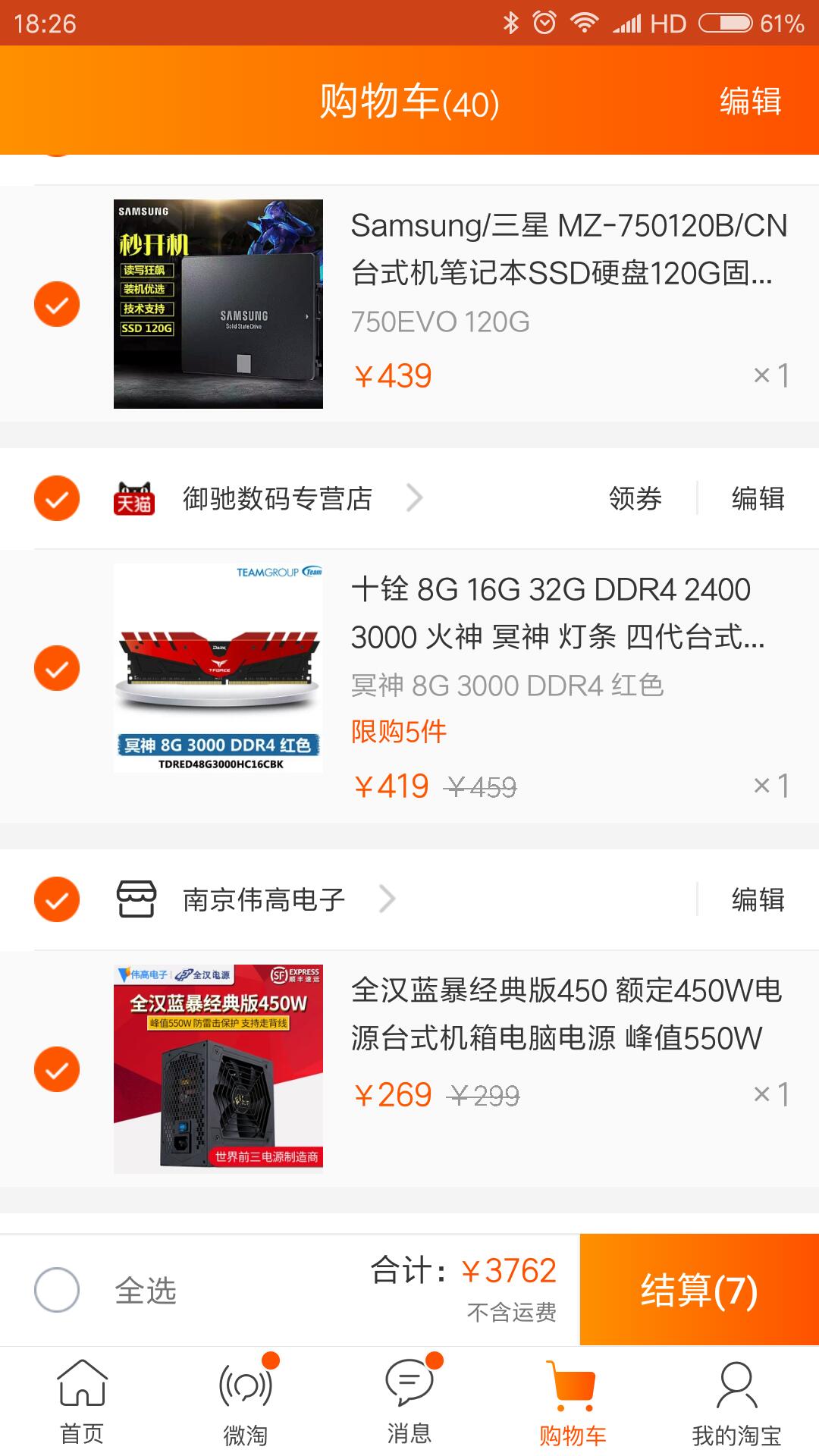
Task: Visit the 南京伟高电子 store
Action: (x=264, y=899)
